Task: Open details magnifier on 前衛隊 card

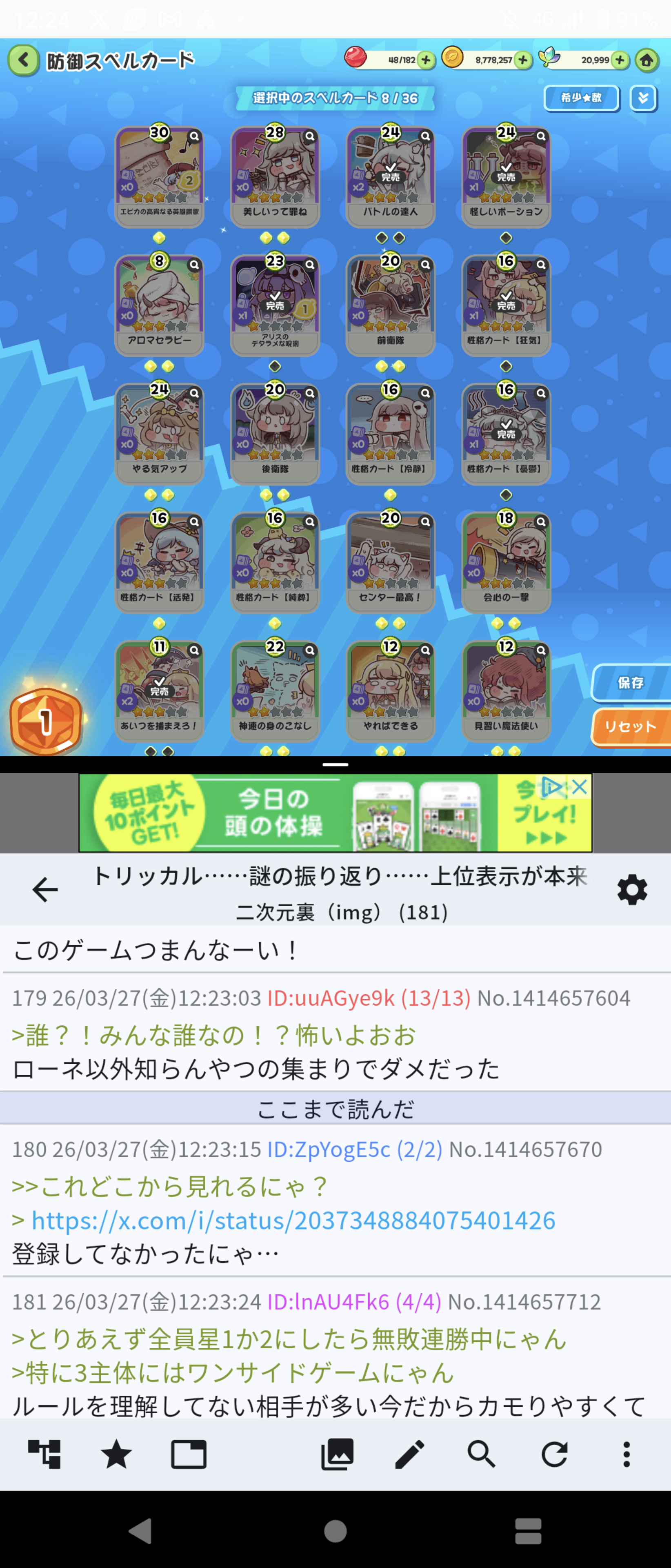Action: [x=425, y=265]
